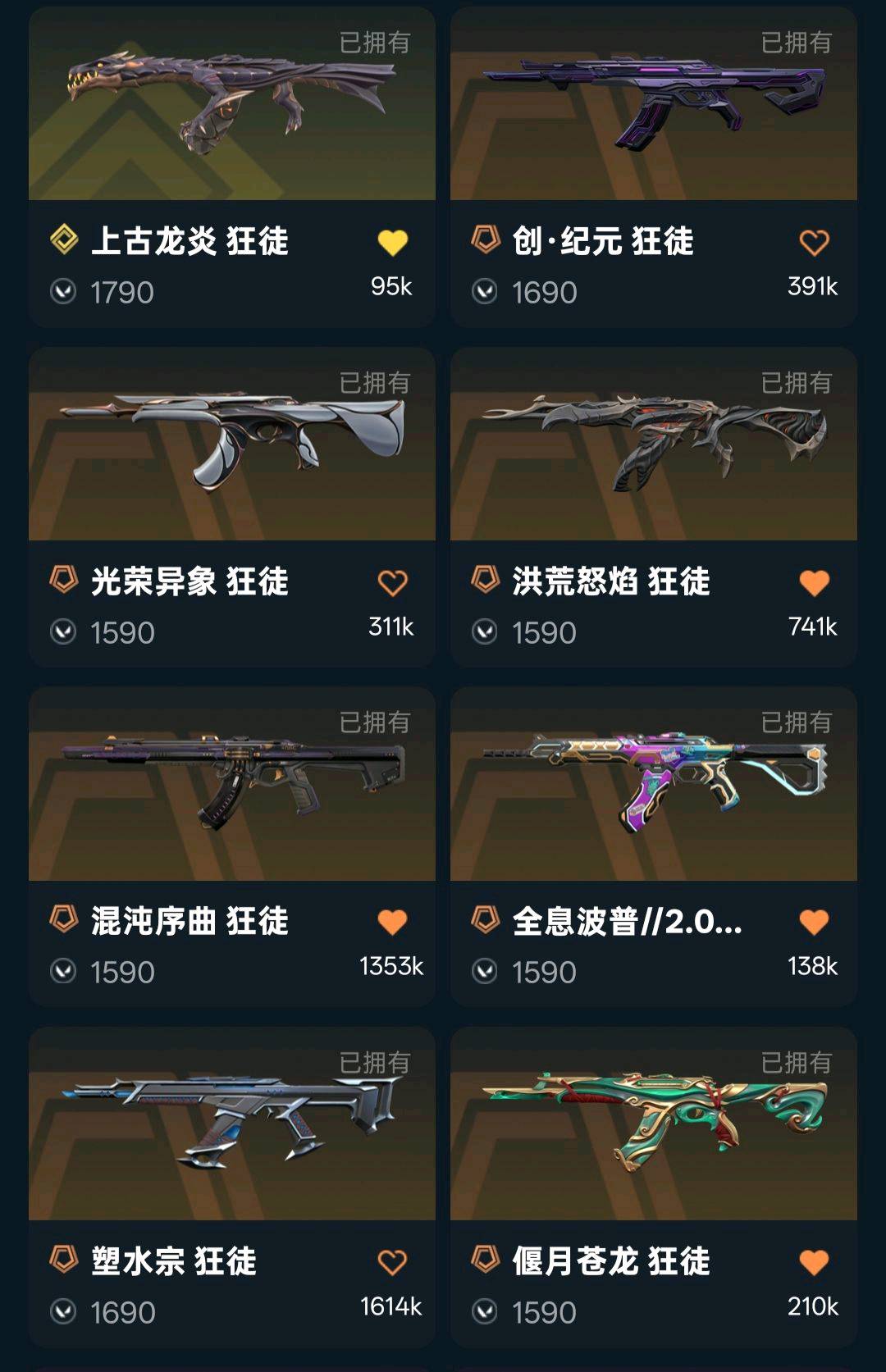Unlike the 偃月苍龙 狂徒 skin

(814, 1263)
